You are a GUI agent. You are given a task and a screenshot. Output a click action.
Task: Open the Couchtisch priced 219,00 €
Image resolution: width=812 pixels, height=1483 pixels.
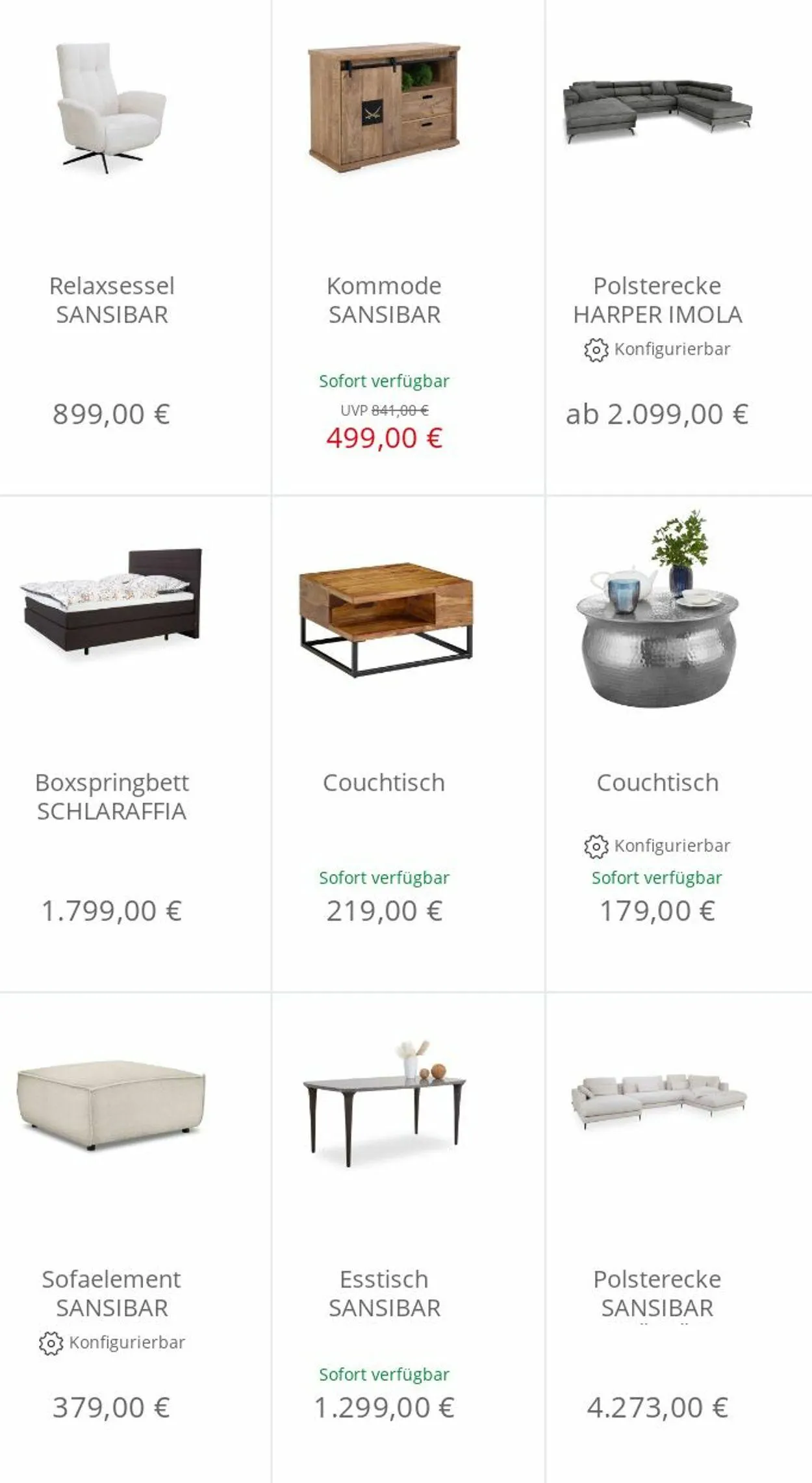point(408,743)
